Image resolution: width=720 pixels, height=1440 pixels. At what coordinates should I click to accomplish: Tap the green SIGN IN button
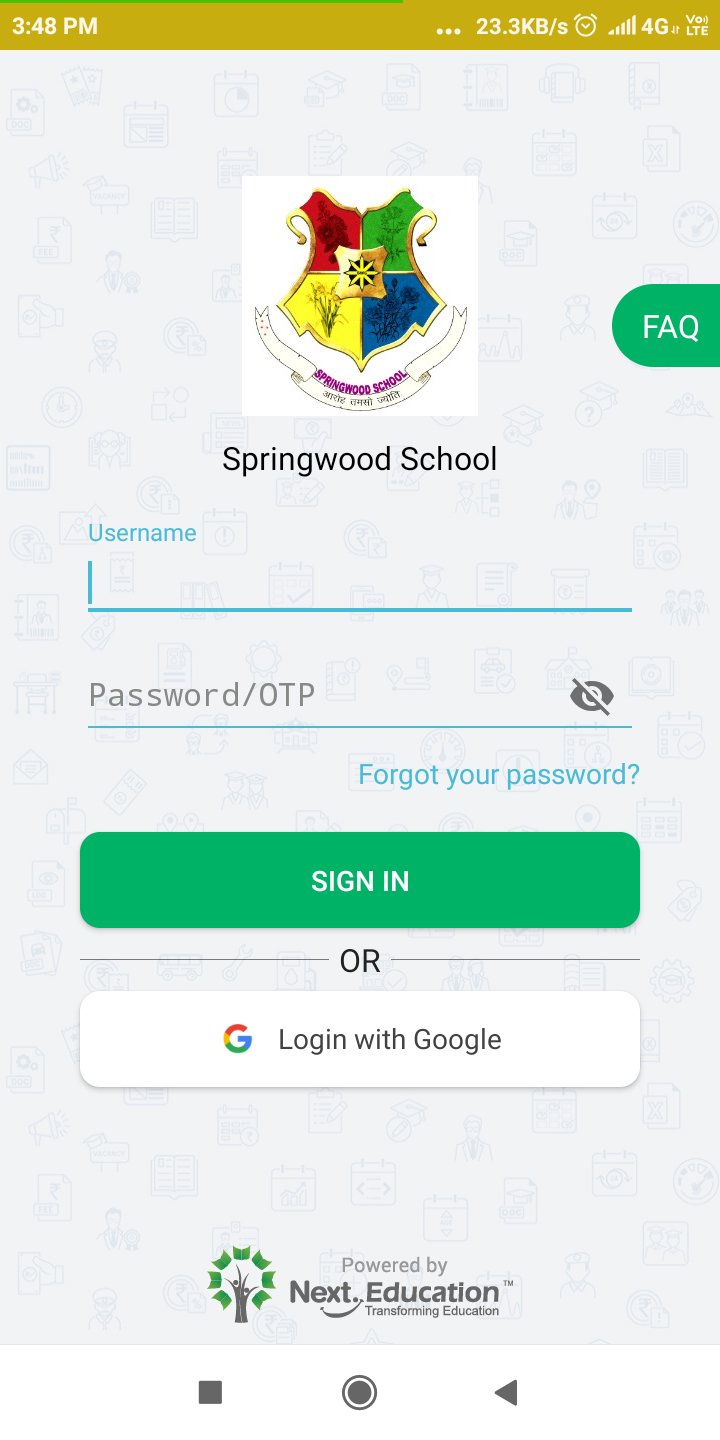[360, 880]
